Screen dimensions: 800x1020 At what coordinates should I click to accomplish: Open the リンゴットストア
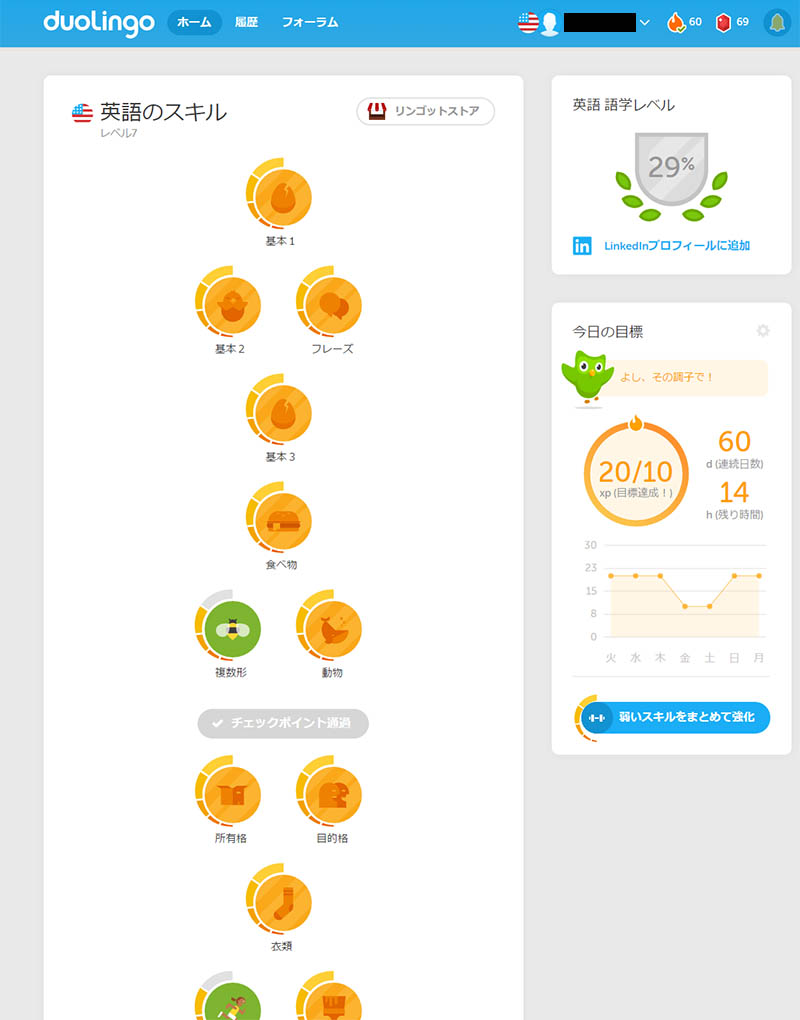425,112
